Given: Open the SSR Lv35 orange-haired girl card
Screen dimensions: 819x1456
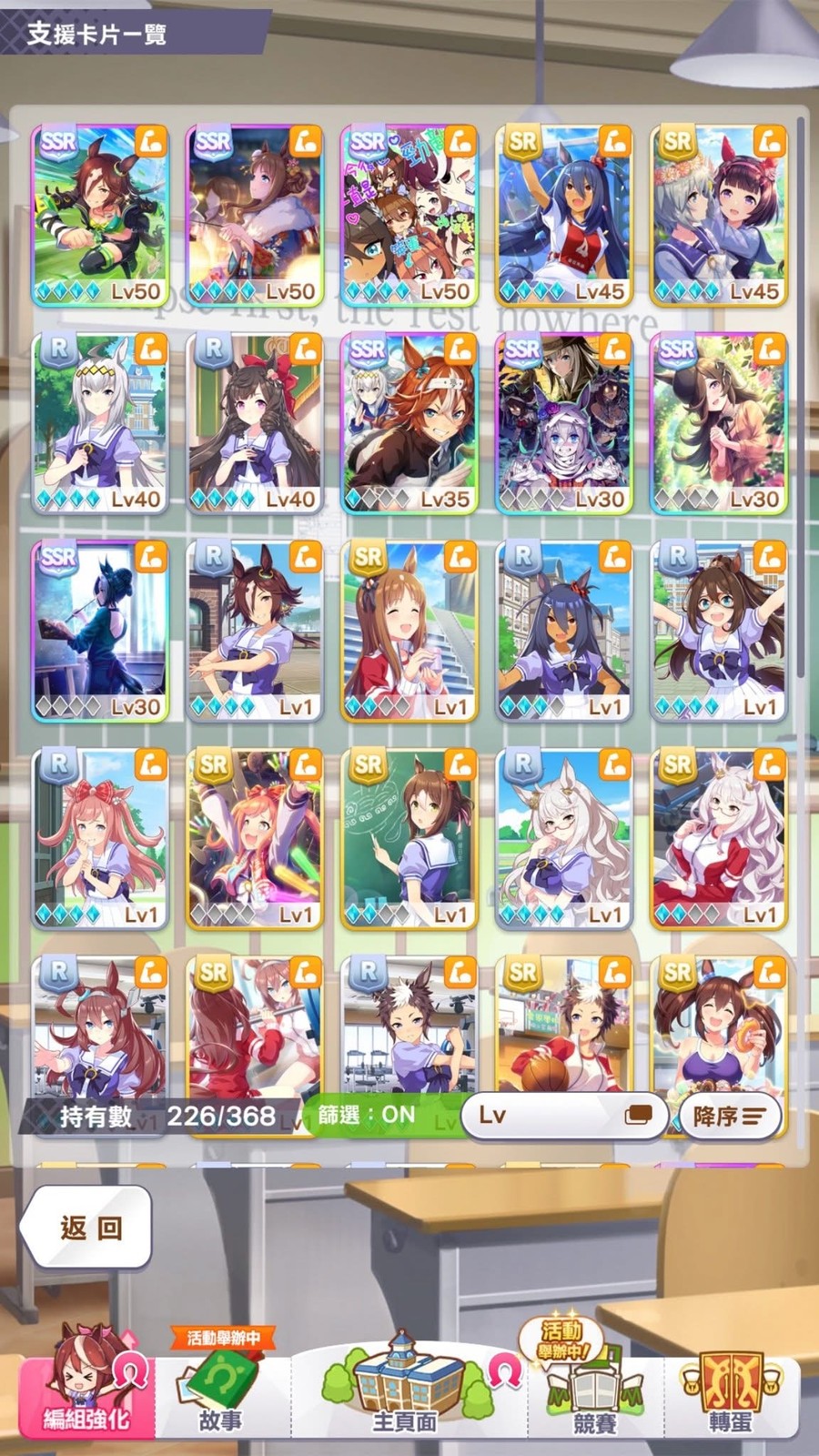Looking at the screenshot, I should coord(409,423).
